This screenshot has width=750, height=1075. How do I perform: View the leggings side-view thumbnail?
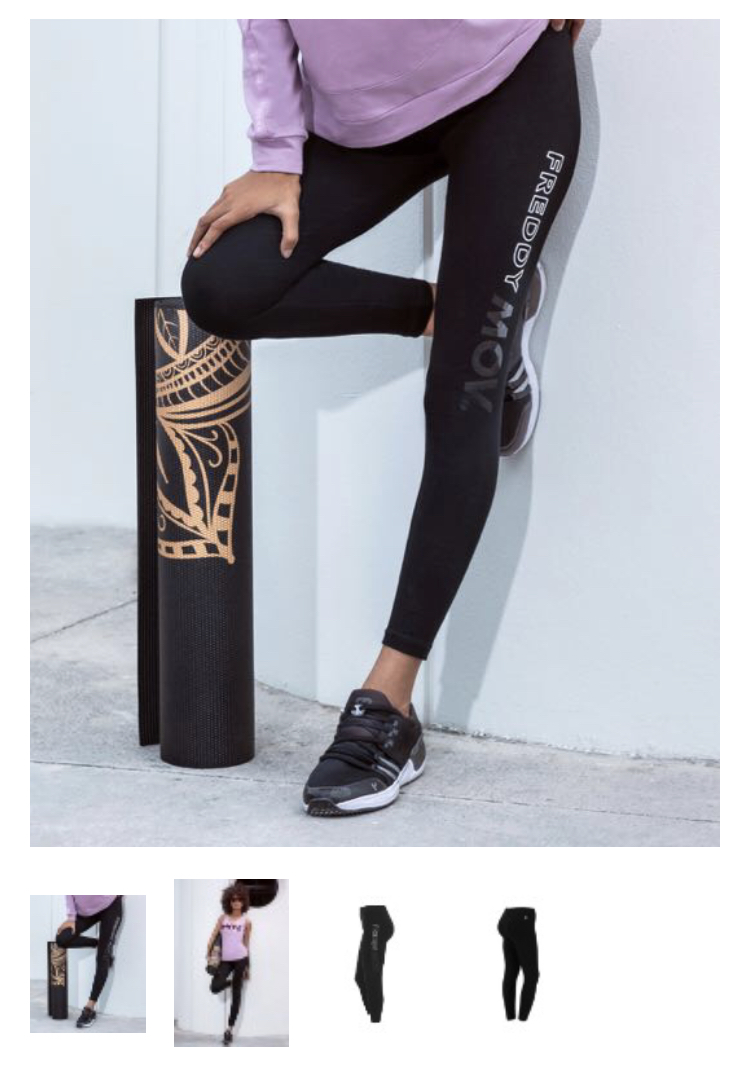pyautogui.click(x=374, y=963)
